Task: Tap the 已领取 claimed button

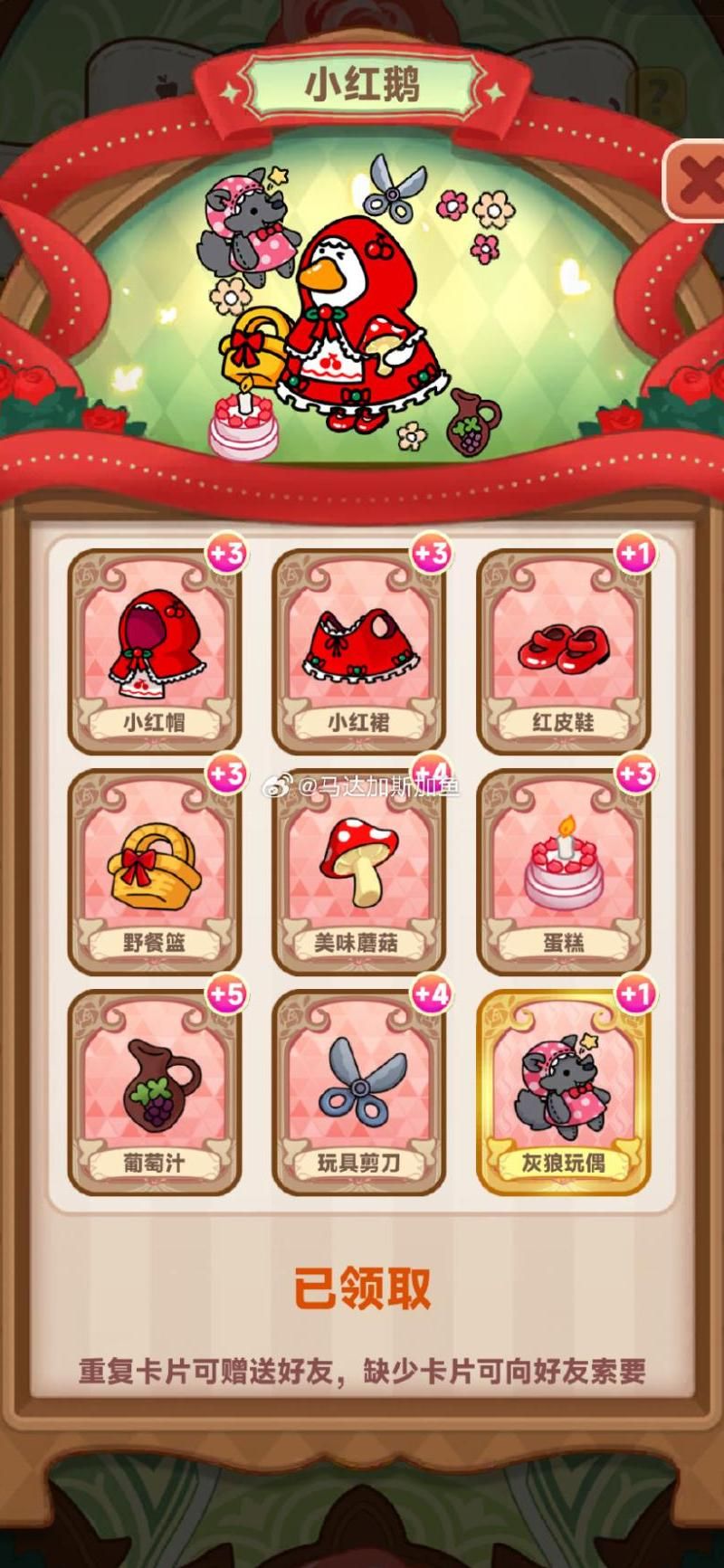Action: [362, 1288]
